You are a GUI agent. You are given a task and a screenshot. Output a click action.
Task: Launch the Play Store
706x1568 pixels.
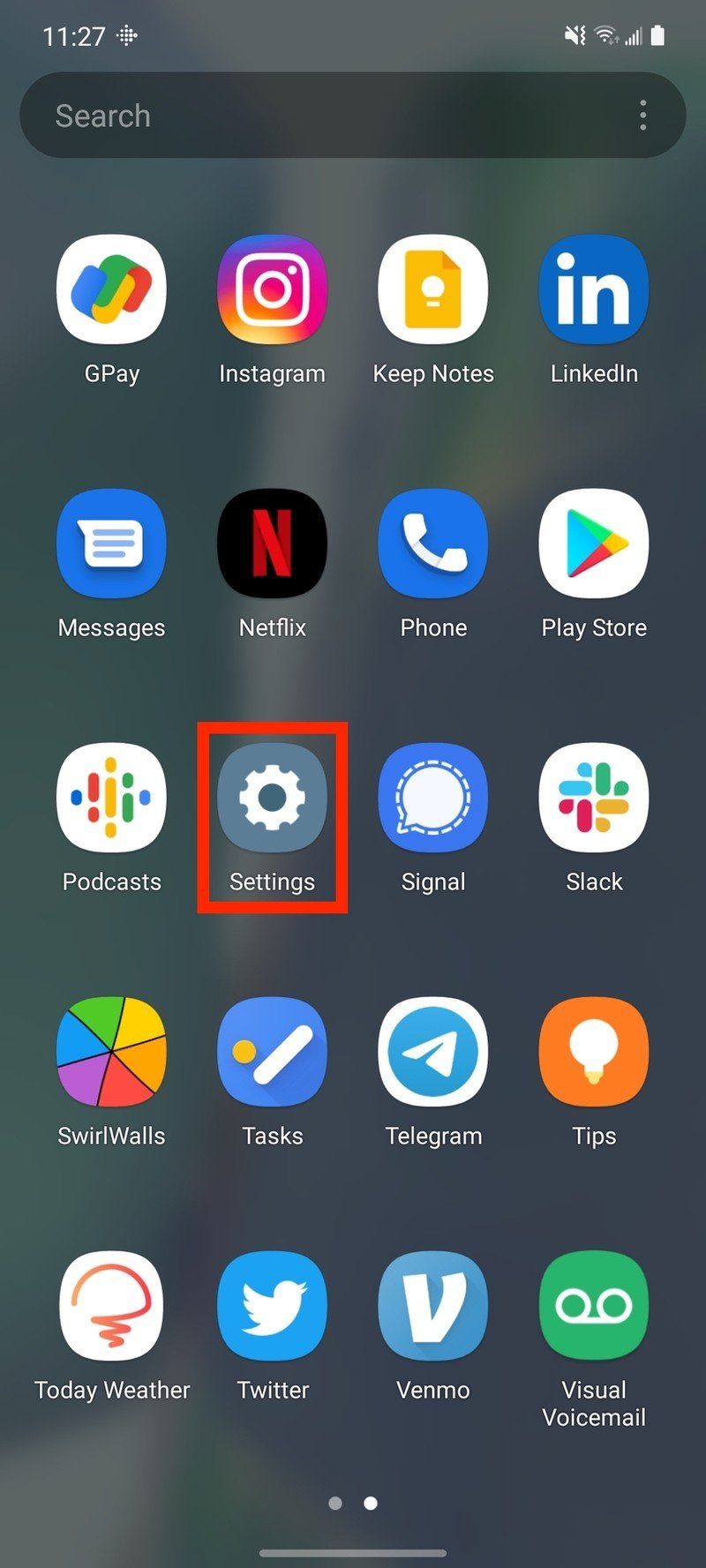(x=594, y=544)
